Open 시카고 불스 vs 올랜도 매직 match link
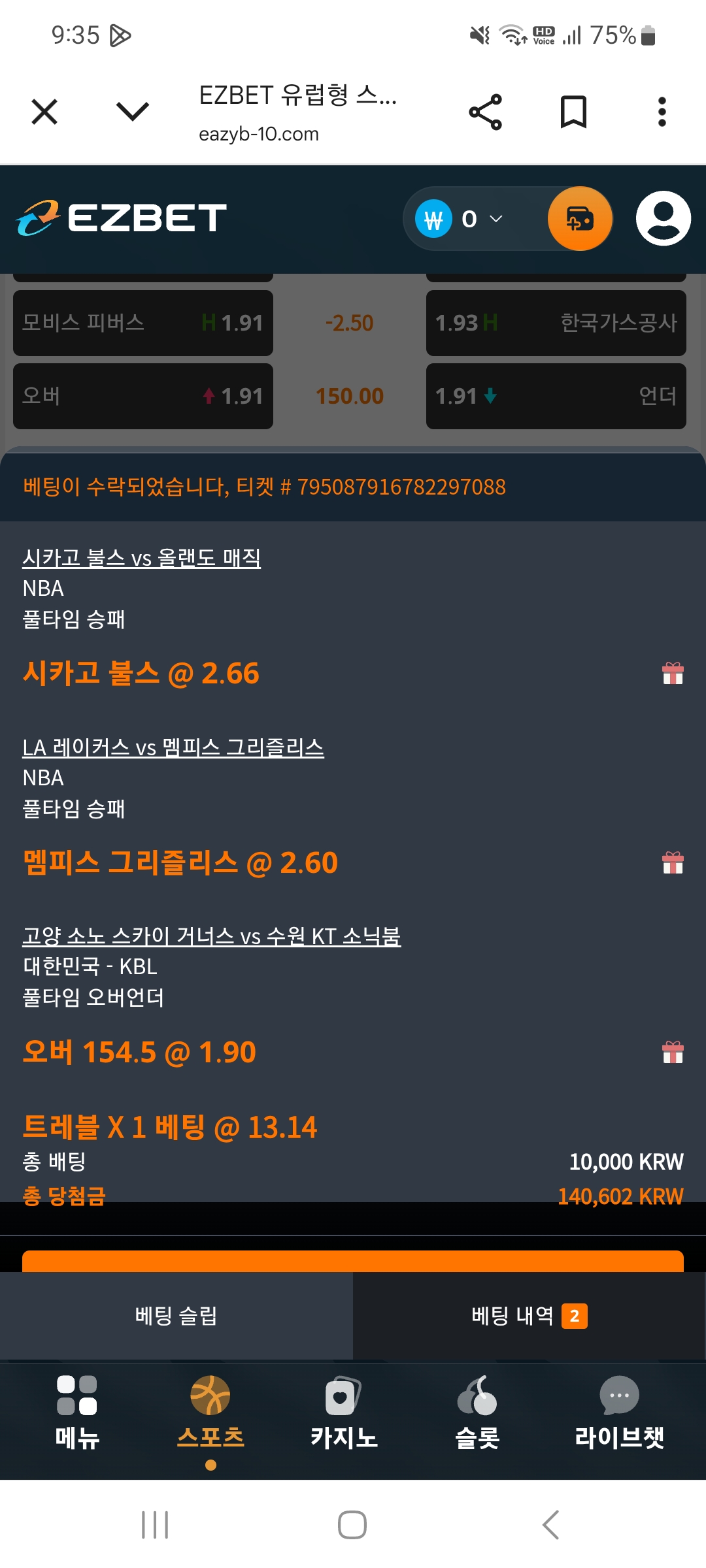Viewport: 706px width, 1568px height. pos(142,558)
